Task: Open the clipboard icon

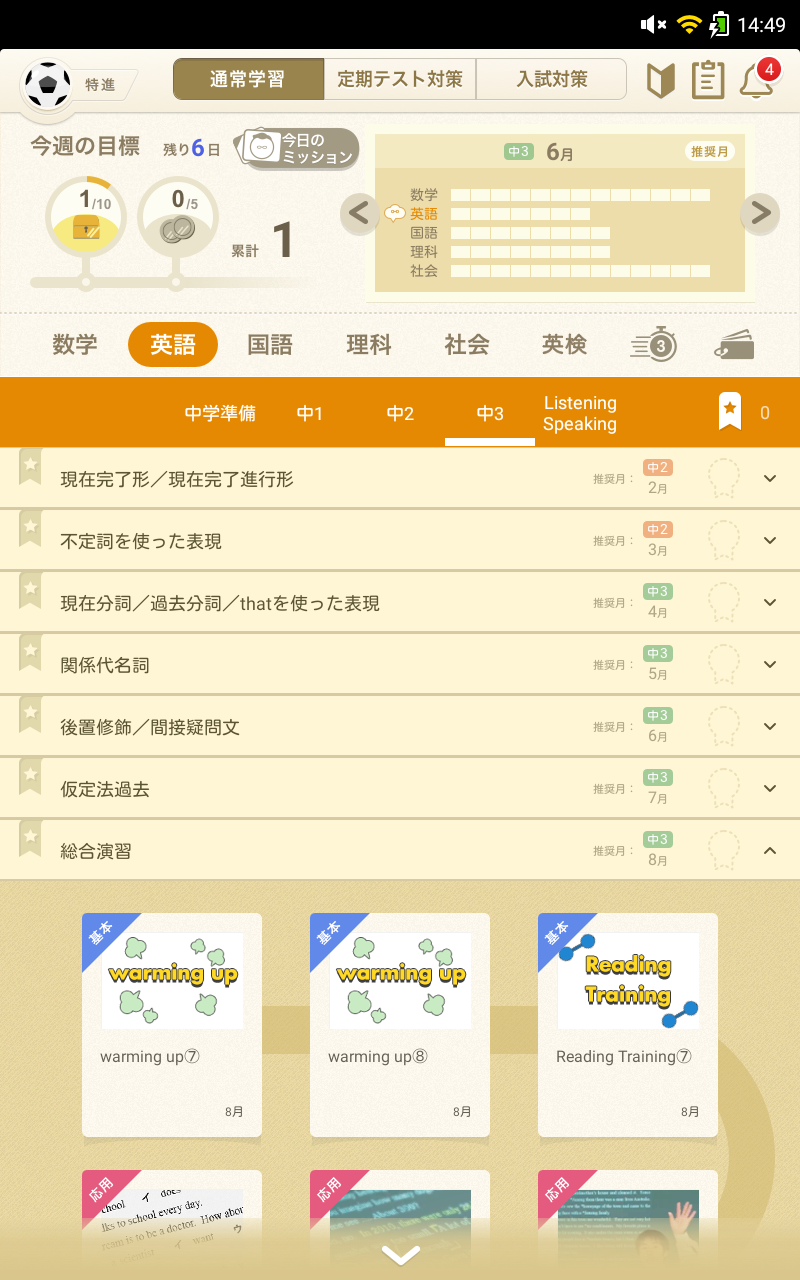Action: (708, 80)
